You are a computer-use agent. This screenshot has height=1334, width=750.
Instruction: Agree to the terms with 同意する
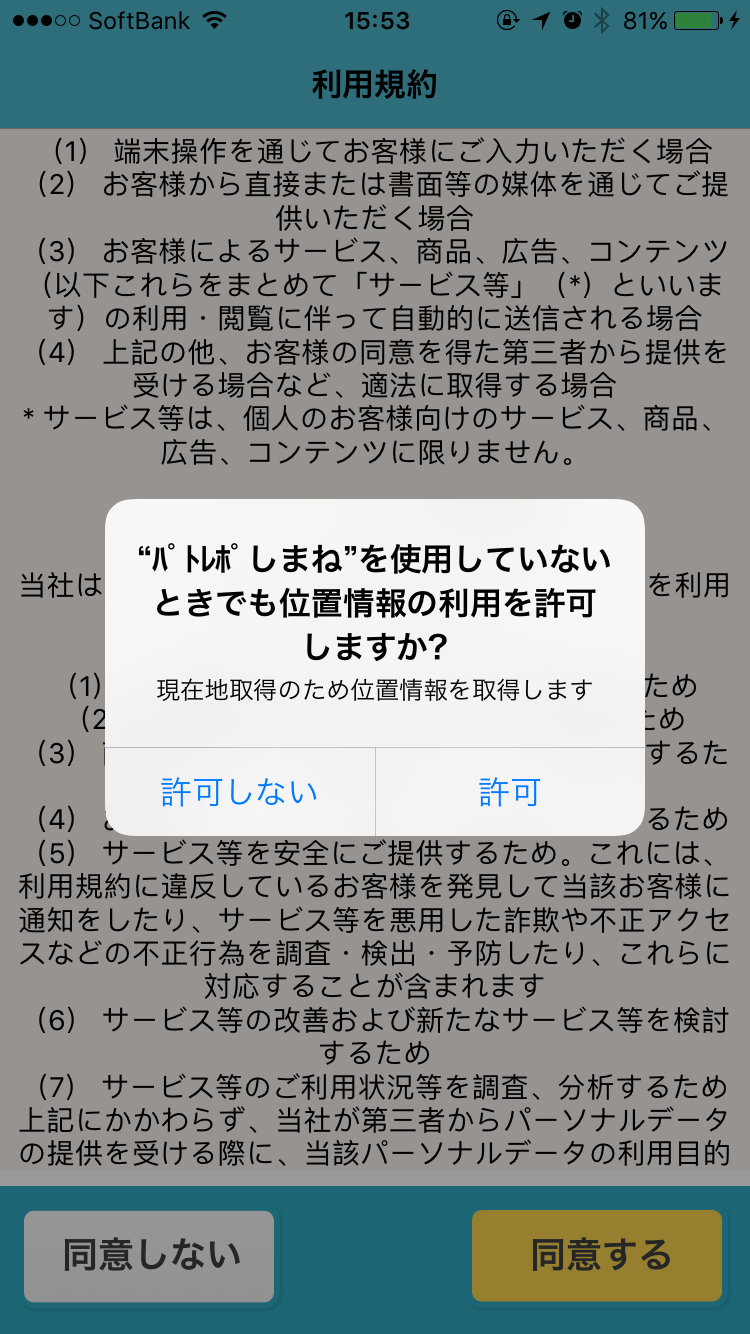point(597,1256)
